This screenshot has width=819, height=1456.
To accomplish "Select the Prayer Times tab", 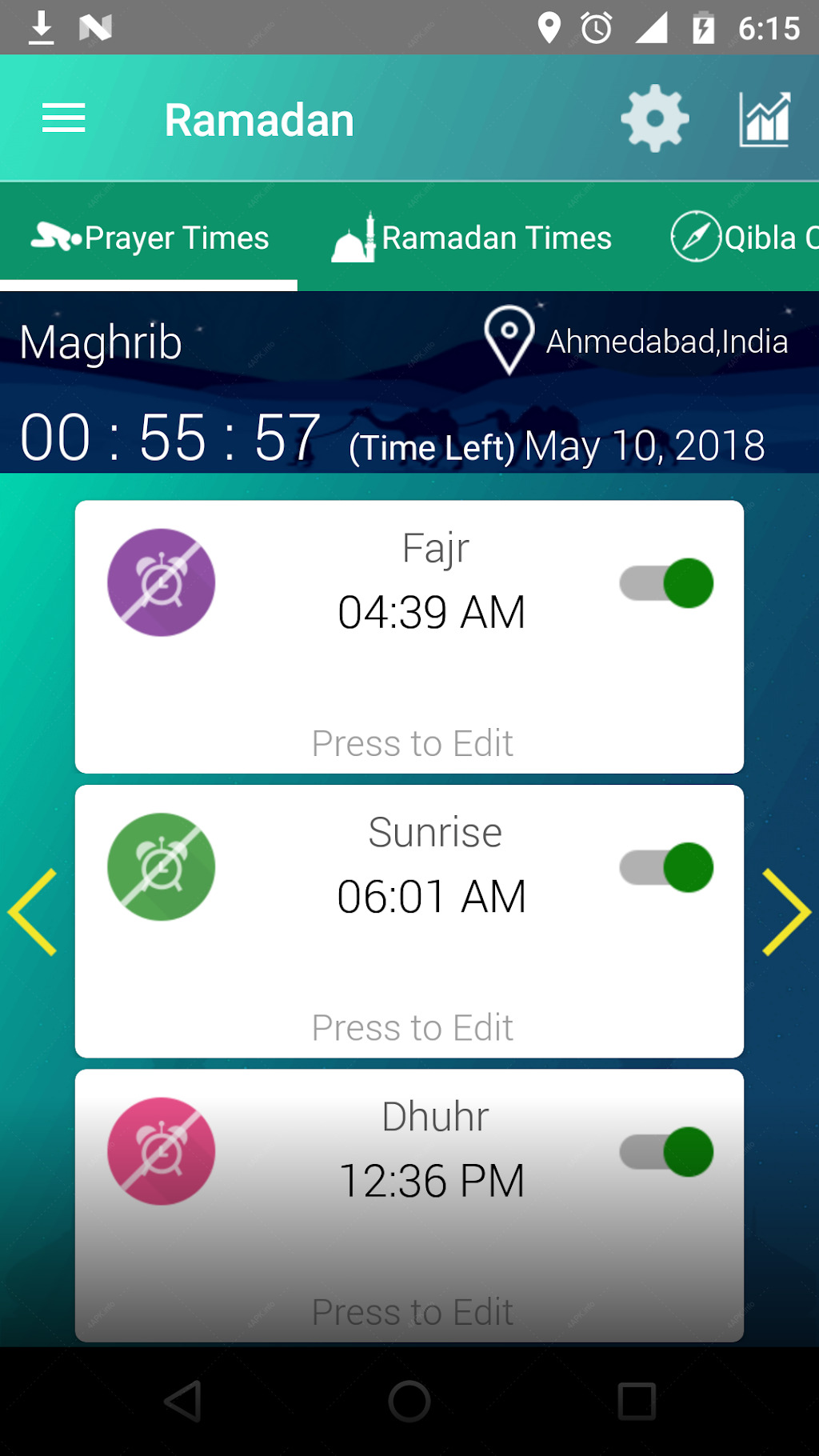I will [150, 238].
